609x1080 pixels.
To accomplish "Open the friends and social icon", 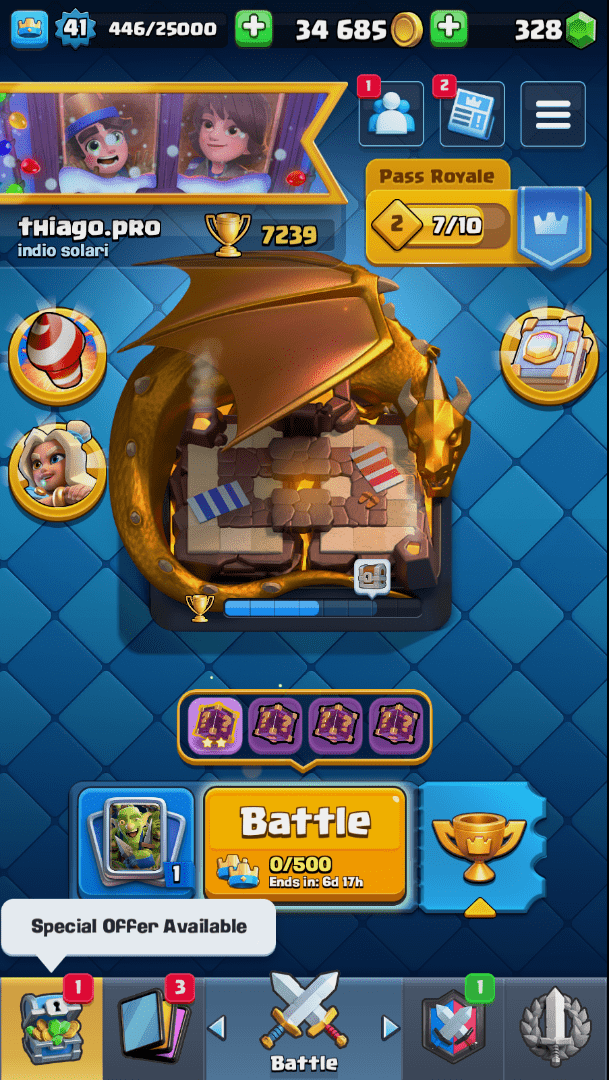I will (391, 114).
